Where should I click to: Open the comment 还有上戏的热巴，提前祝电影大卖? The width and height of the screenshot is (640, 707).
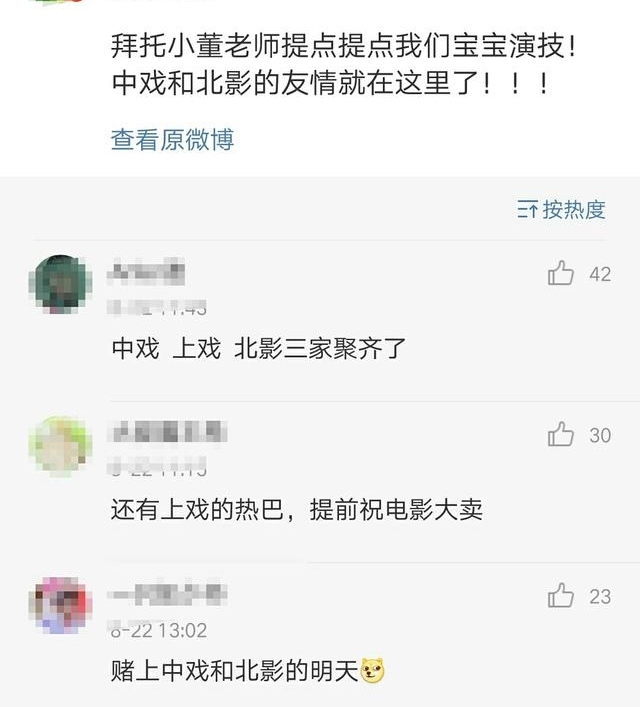pos(296,510)
